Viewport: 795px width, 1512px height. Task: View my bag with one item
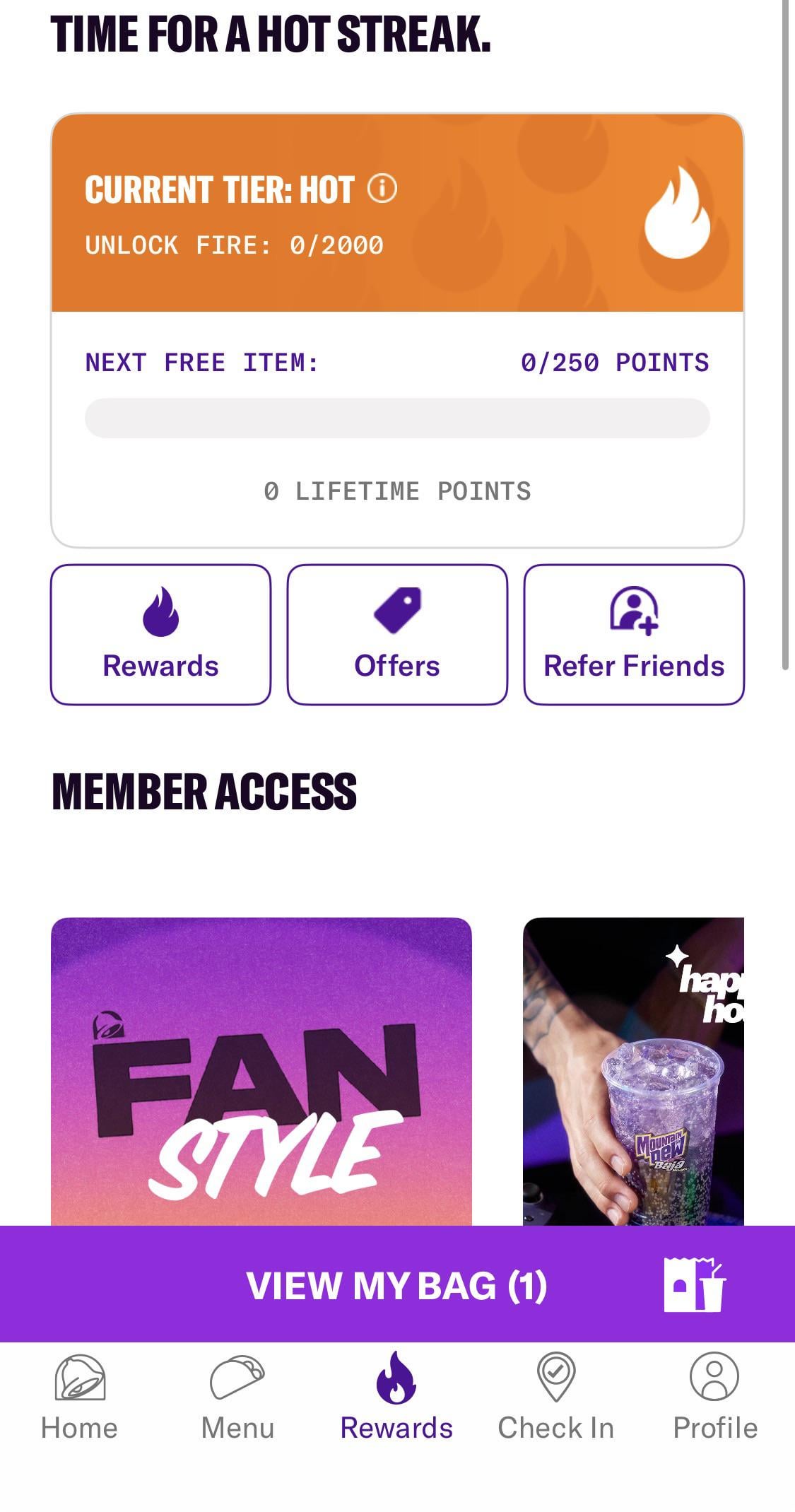397,1284
